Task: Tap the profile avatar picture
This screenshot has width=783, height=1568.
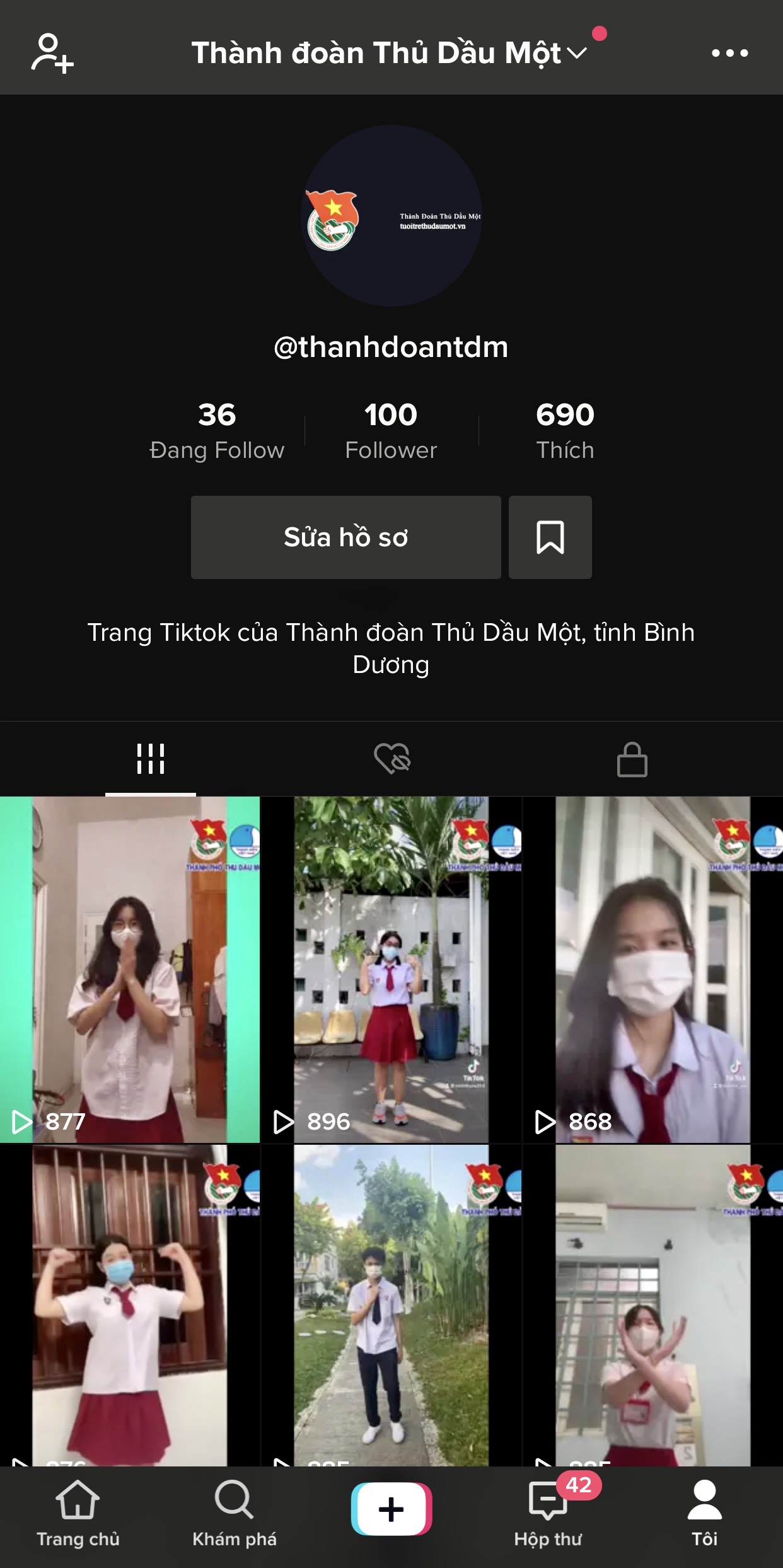Action: (391, 216)
